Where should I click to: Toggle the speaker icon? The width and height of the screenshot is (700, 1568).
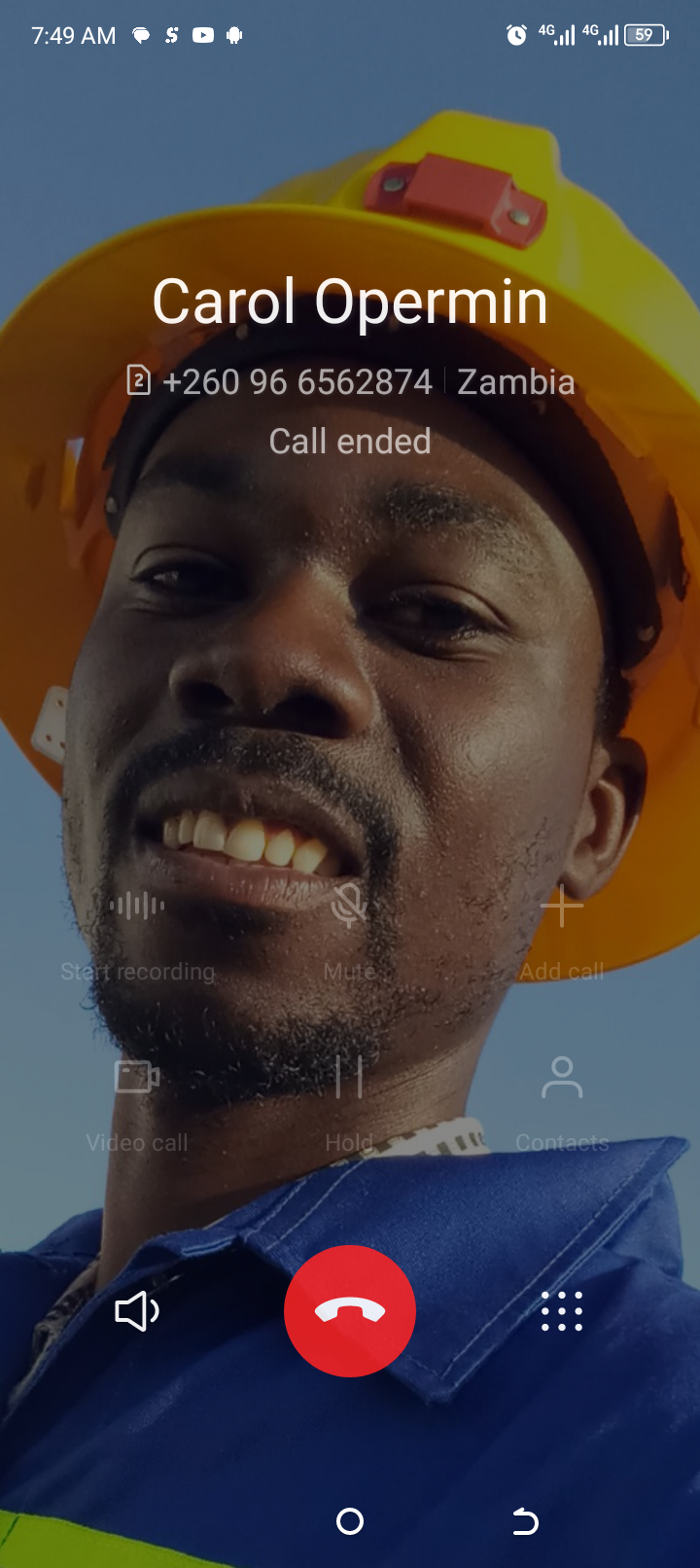137,1311
